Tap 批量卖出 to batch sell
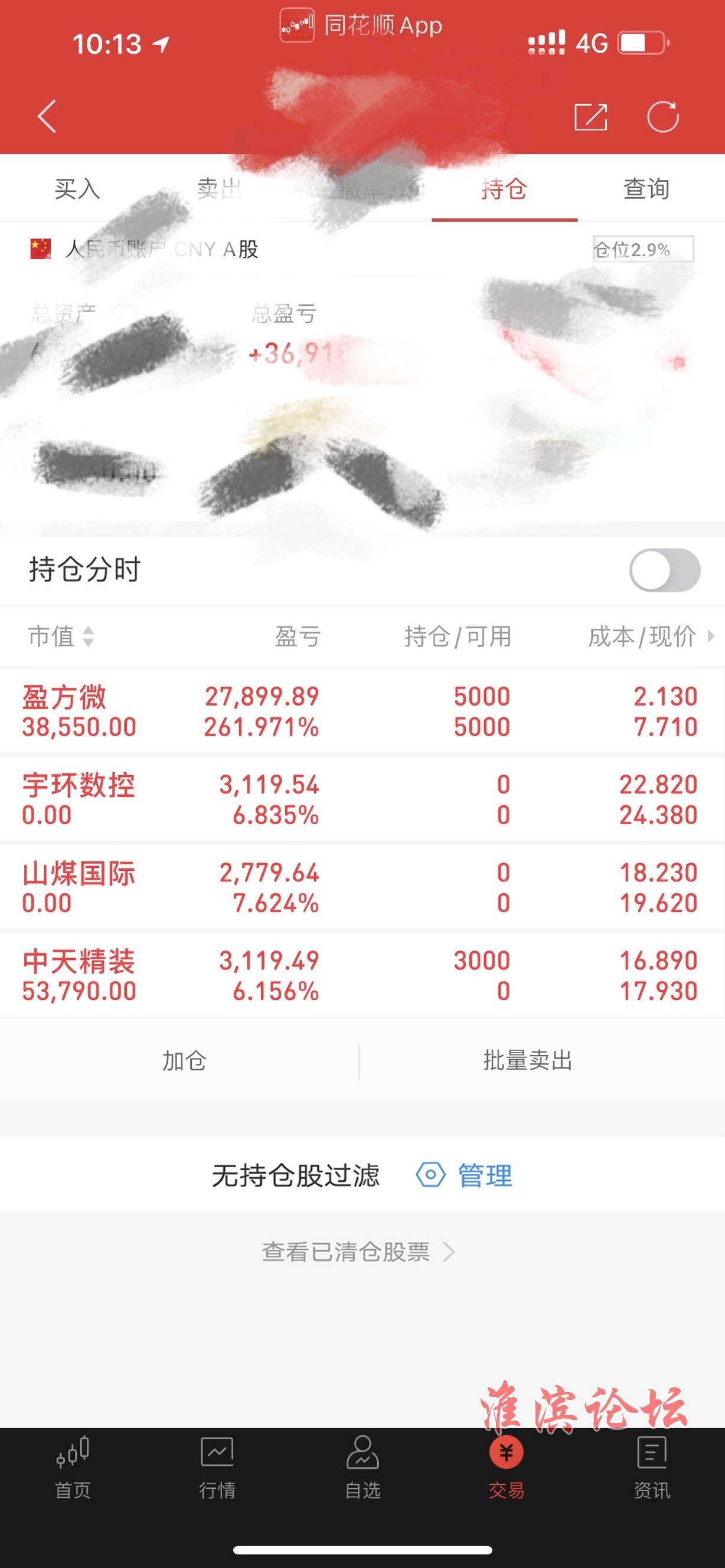This screenshot has height=1568, width=725. (527, 1061)
